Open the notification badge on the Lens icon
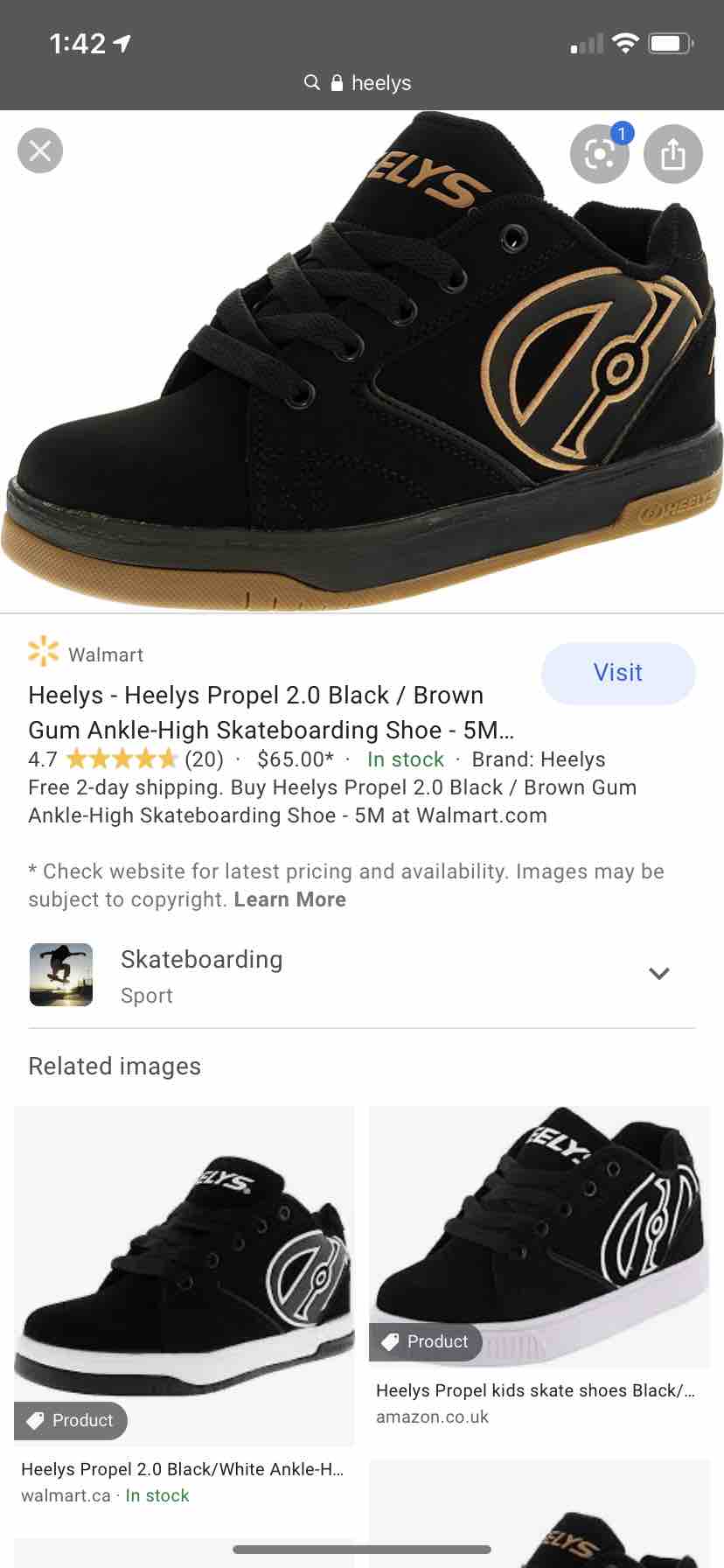The image size is (724, 1568). click(x=622, y=131)
